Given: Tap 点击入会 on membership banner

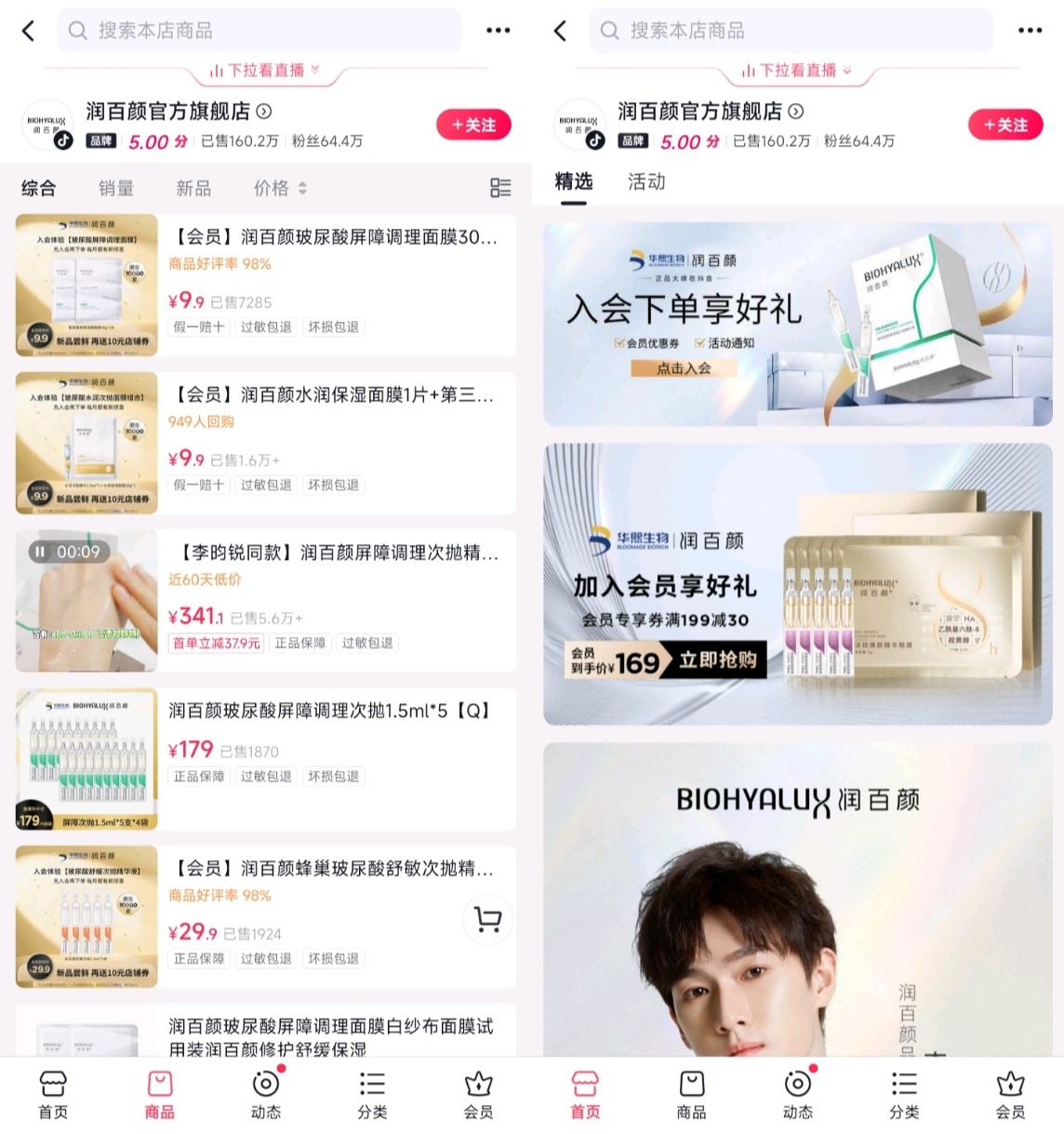Looking at the screenshot, I should 684,368.
